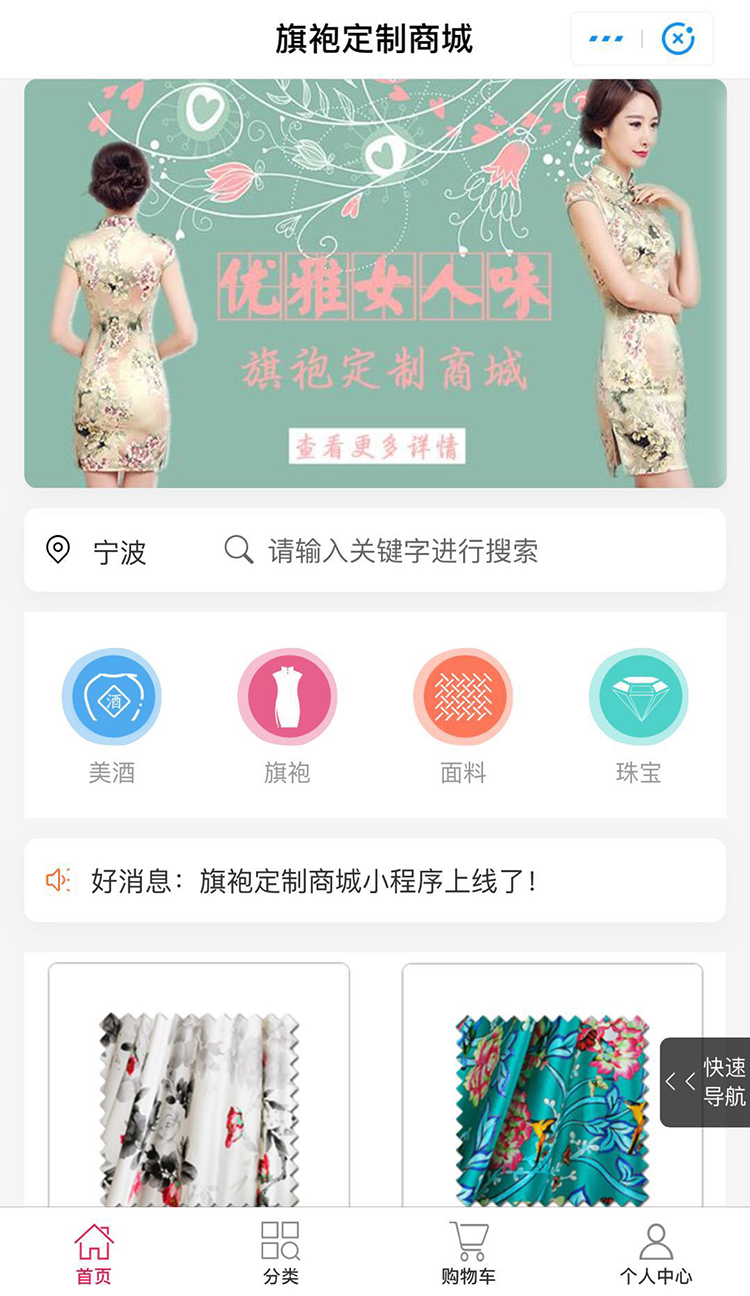
Task: Tap the keyword search field
Action: (403, 551)
